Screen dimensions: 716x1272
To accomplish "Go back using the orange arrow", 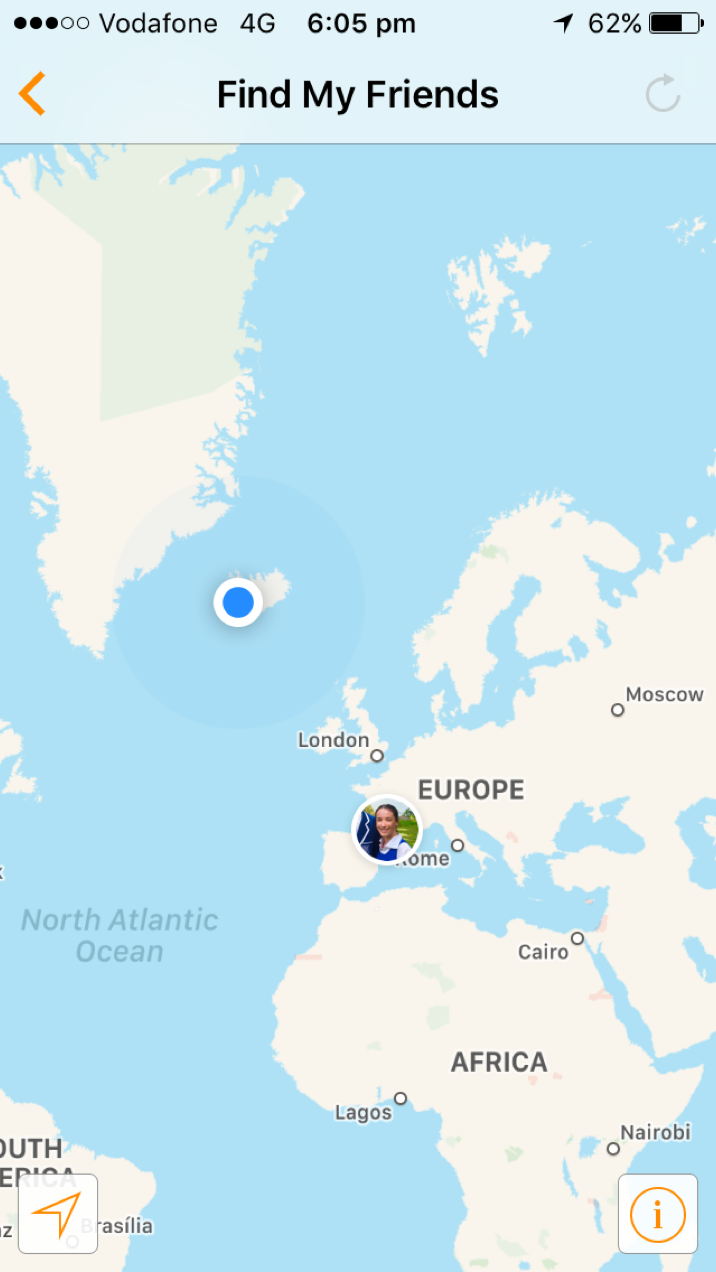I will (32, 95).
